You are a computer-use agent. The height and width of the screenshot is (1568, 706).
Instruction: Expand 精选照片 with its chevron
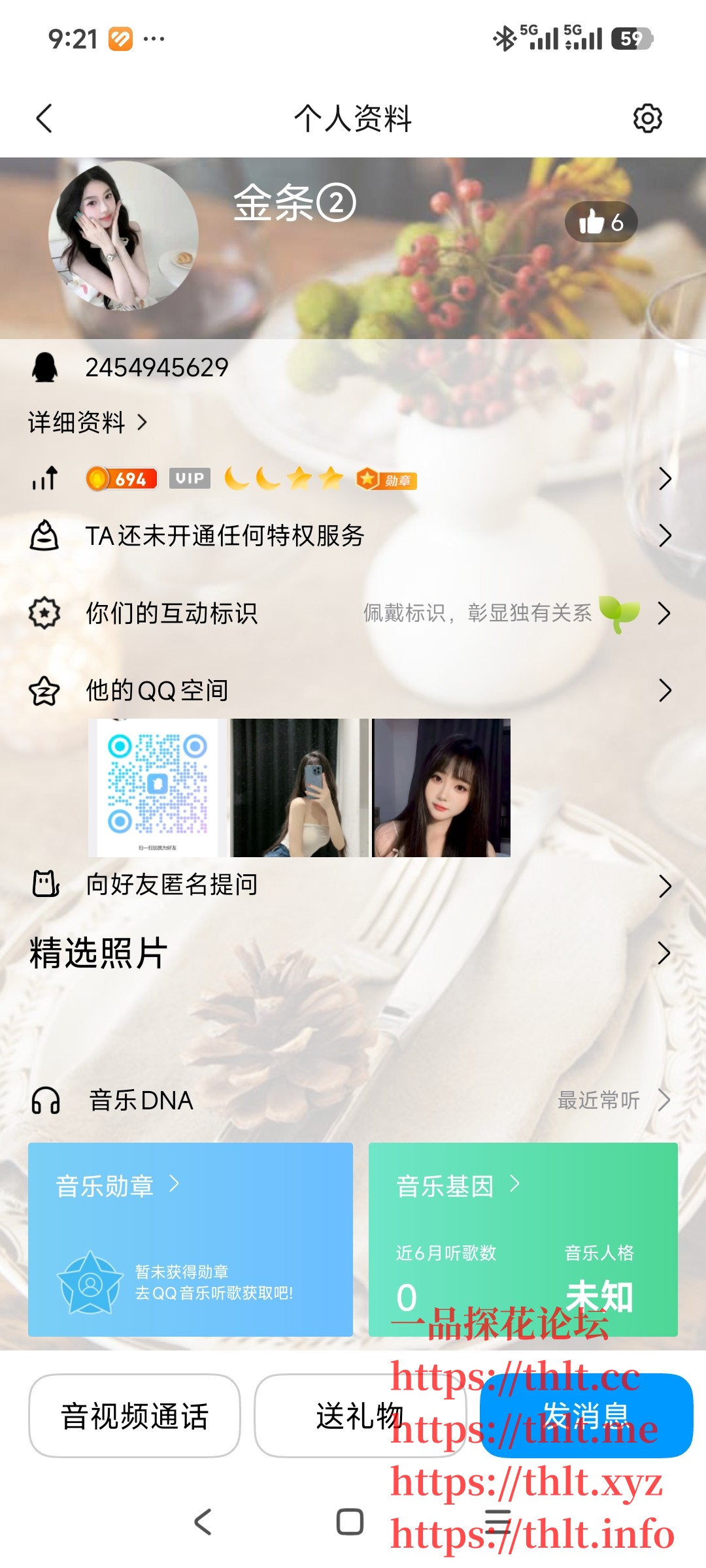[x=664, y=954]
